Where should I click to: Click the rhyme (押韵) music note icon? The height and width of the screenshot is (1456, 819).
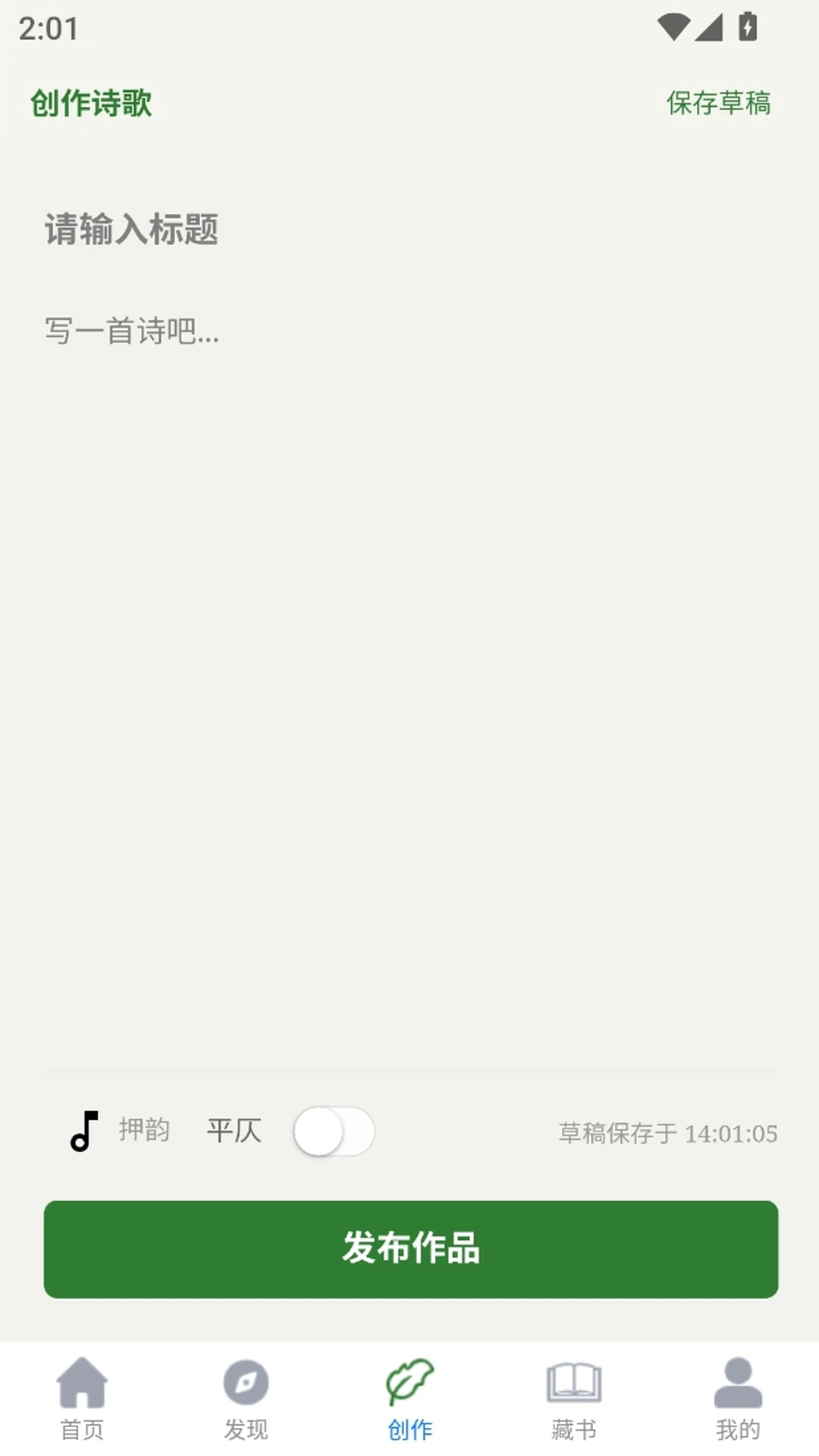pos(83,1131)
